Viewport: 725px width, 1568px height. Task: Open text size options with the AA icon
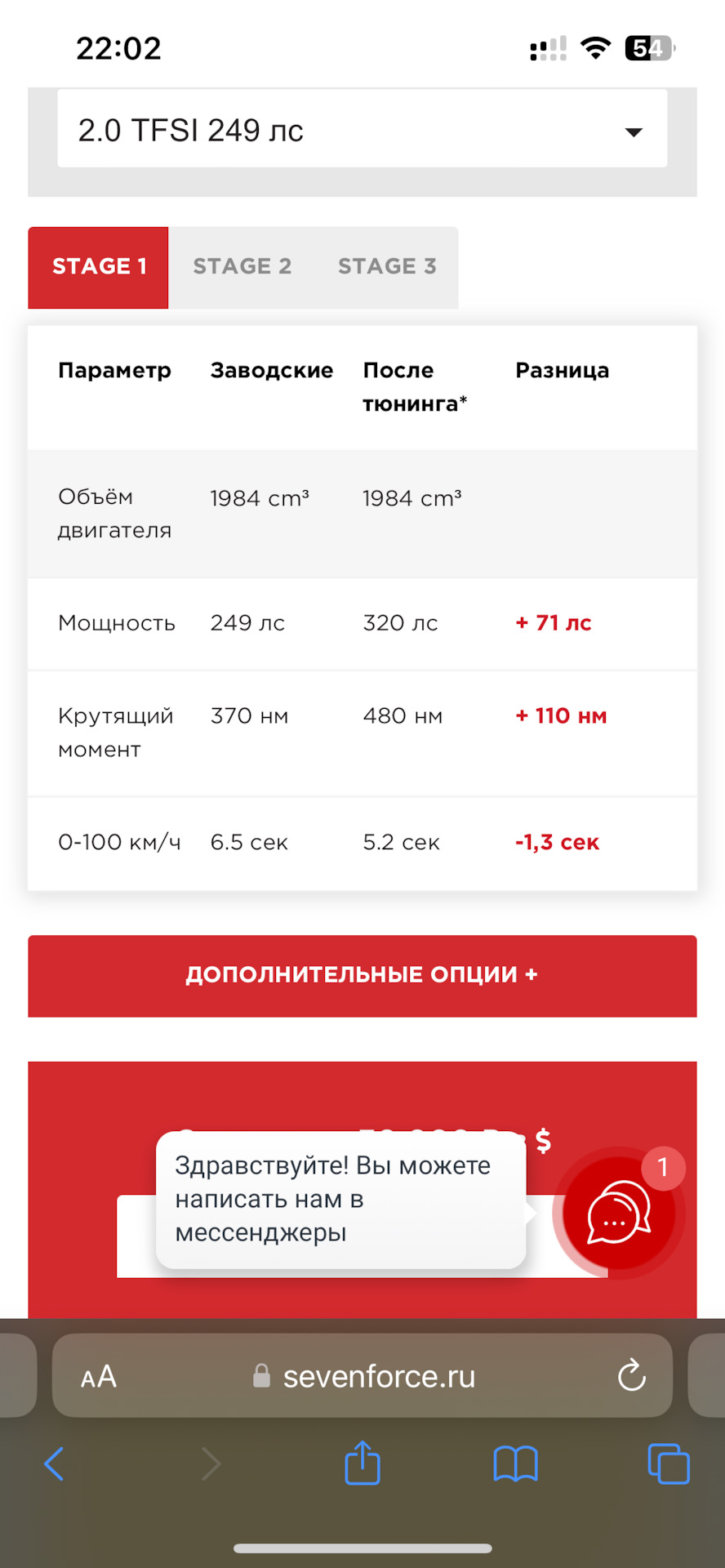pos(98,1376)
